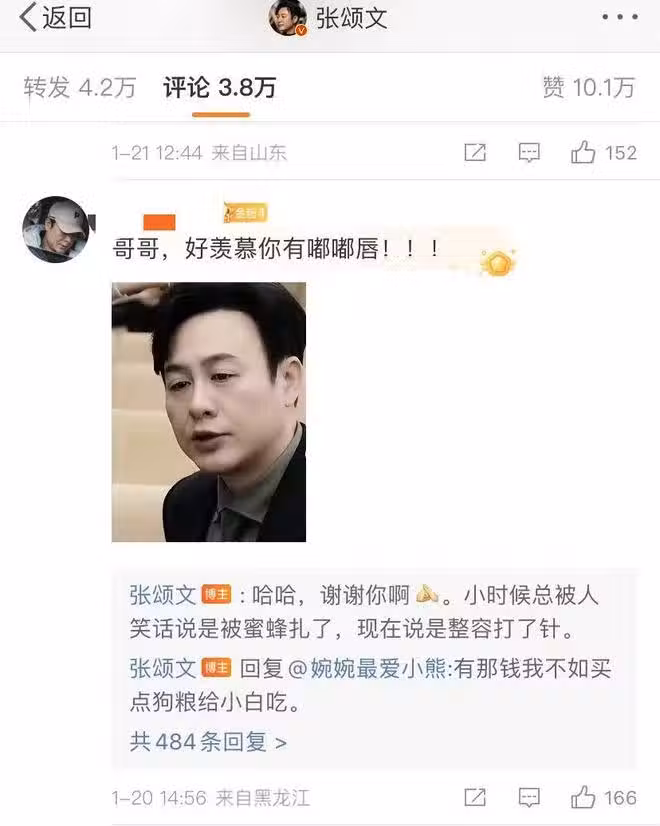The height and width of the screenshot is (826, 660).
Task: Repost the 1-21 12:44 comment
Action: (x=475, y=152)
